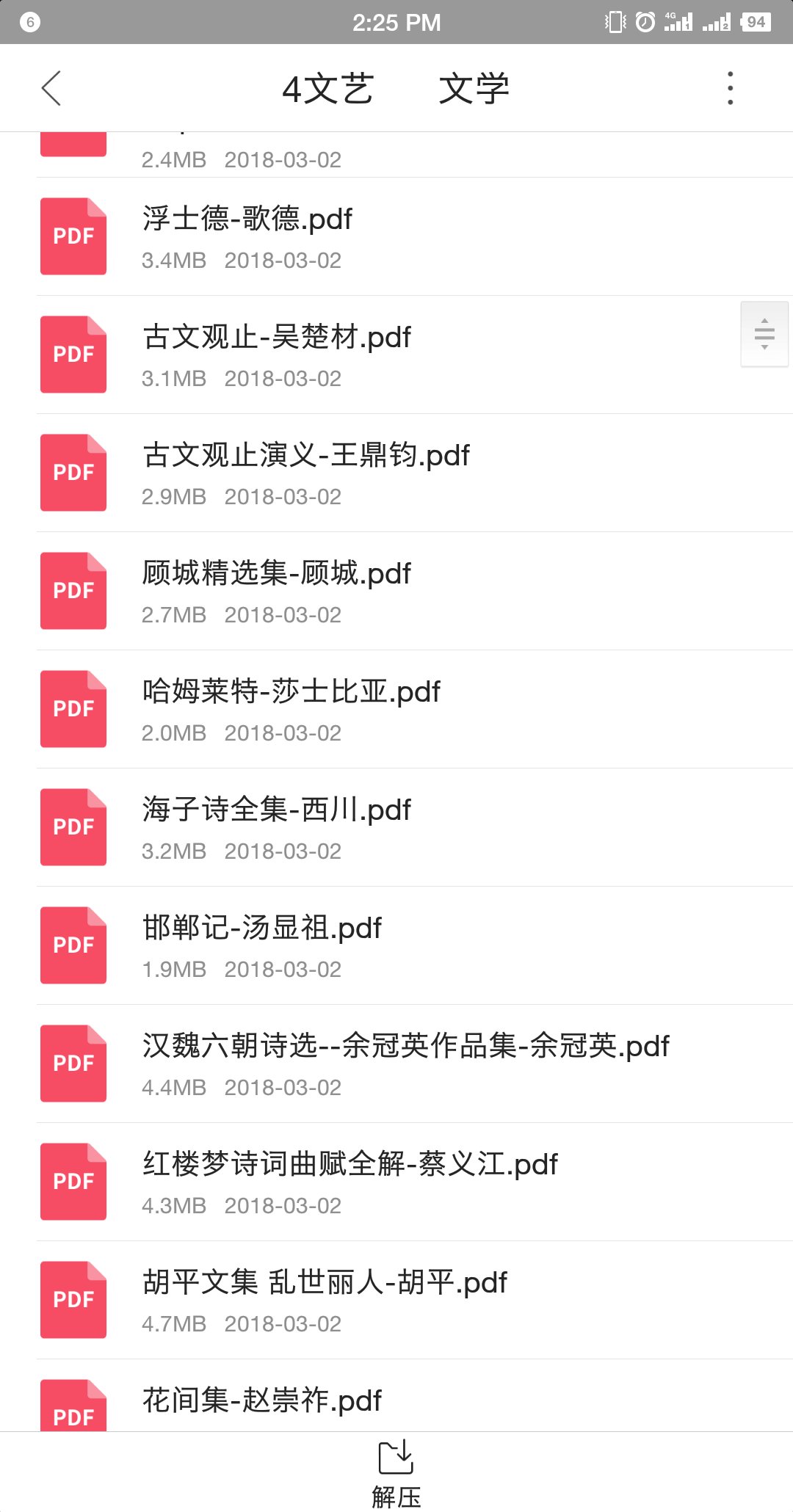
Task: Tap the fast-scroll handle on the right
Action: coord(764,334)
